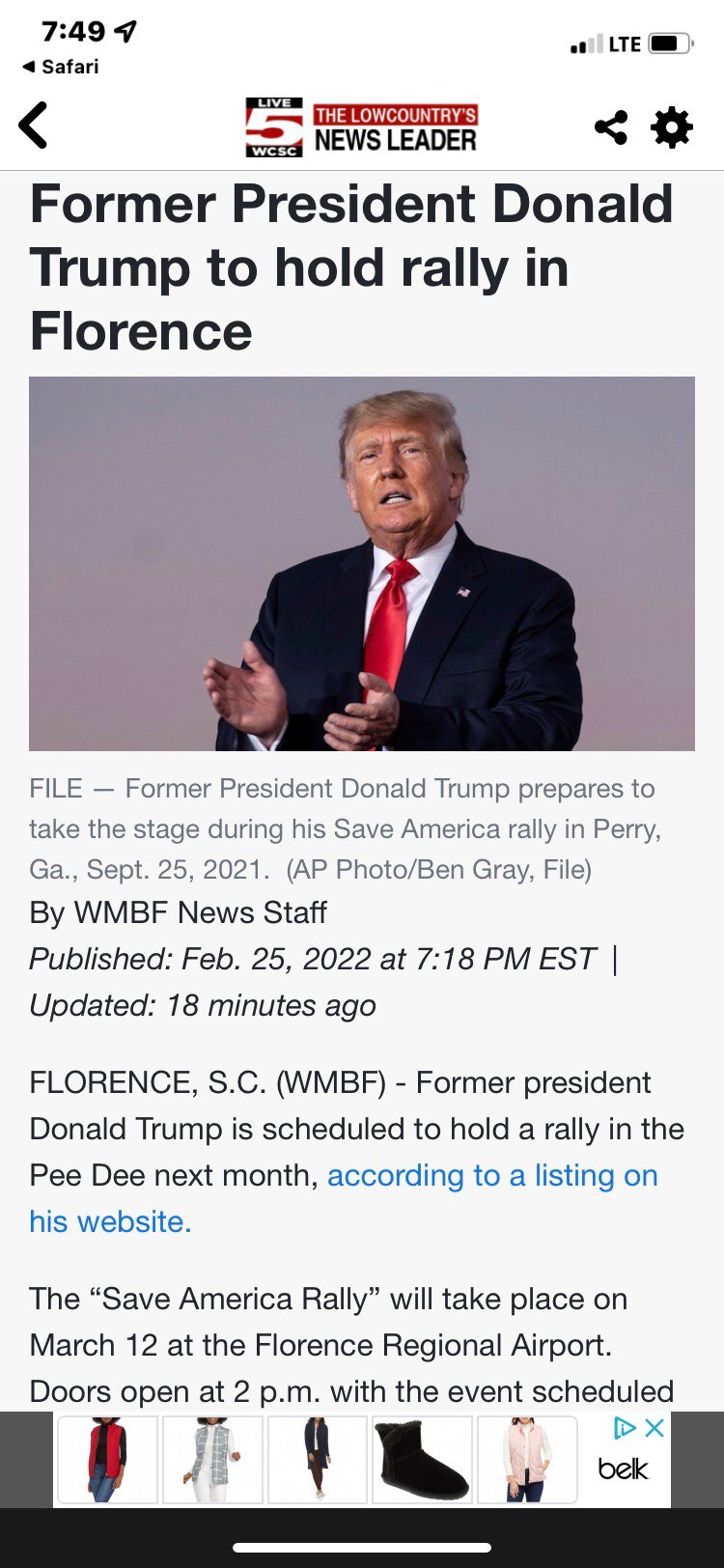Image resolution: width=724 pixels, height=1568 pixels.
Task: Open the listing on his website link
Action: point(491,1176)
